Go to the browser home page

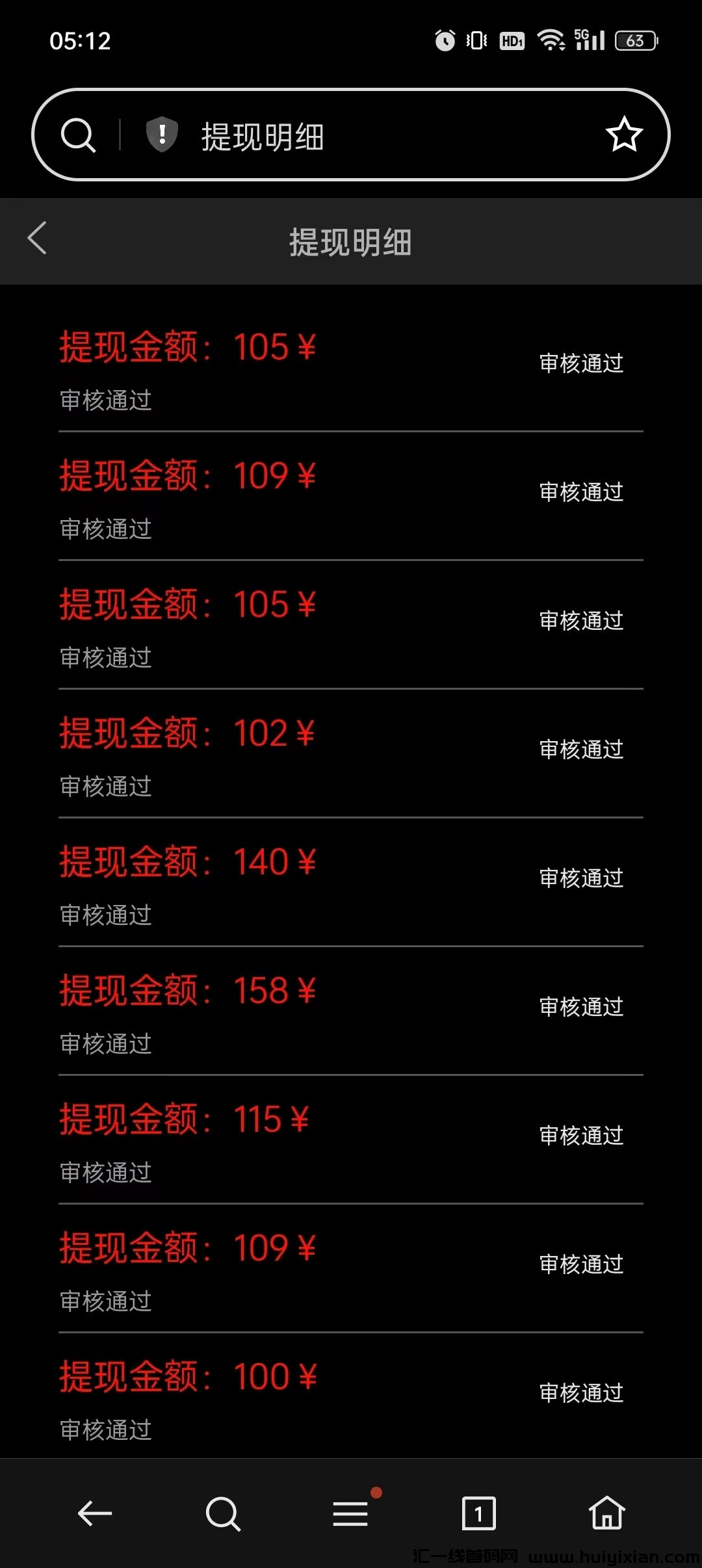[x=606, y=1513]
